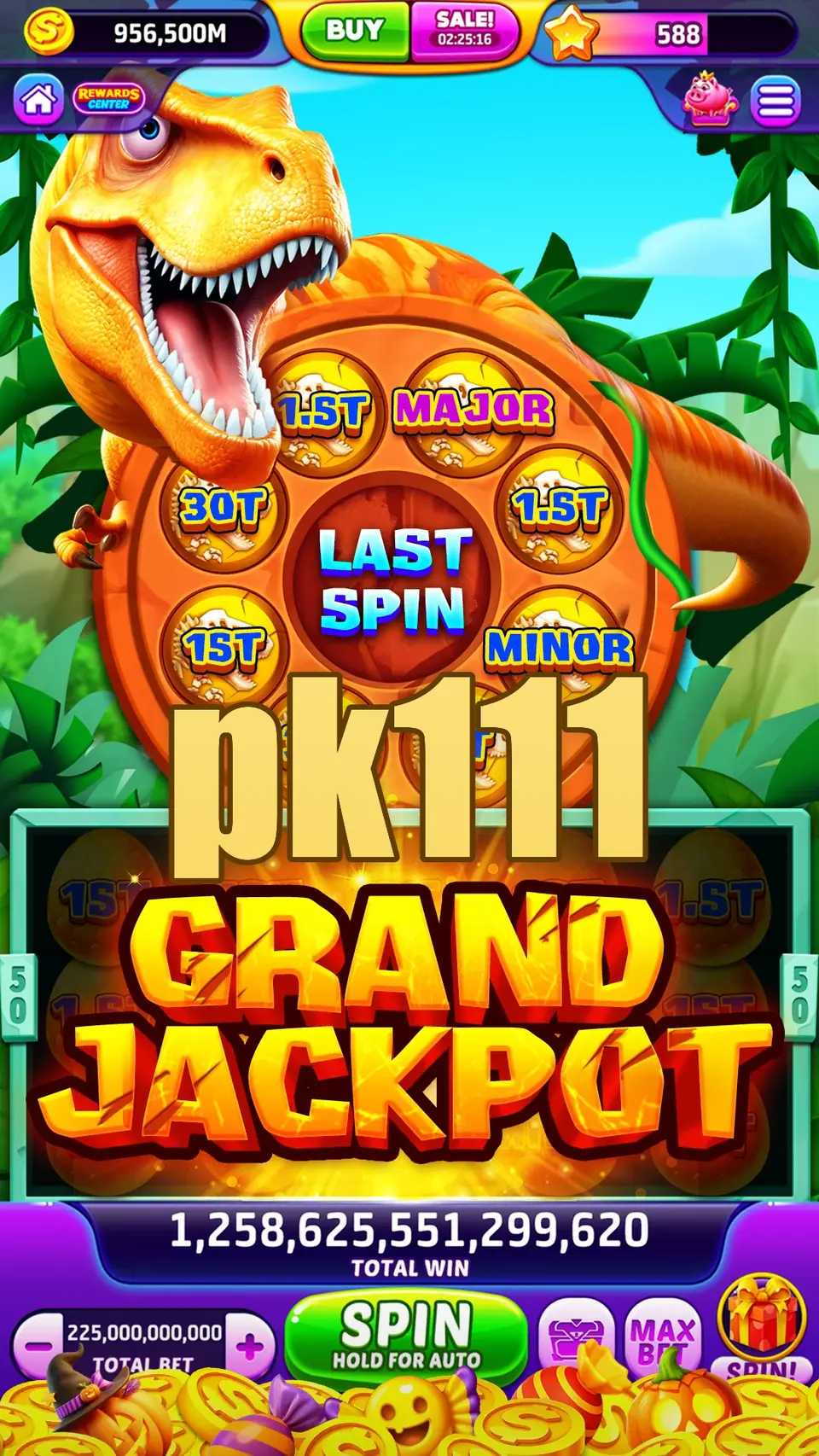Tap the green BUY button

click(x=354, y=32)
